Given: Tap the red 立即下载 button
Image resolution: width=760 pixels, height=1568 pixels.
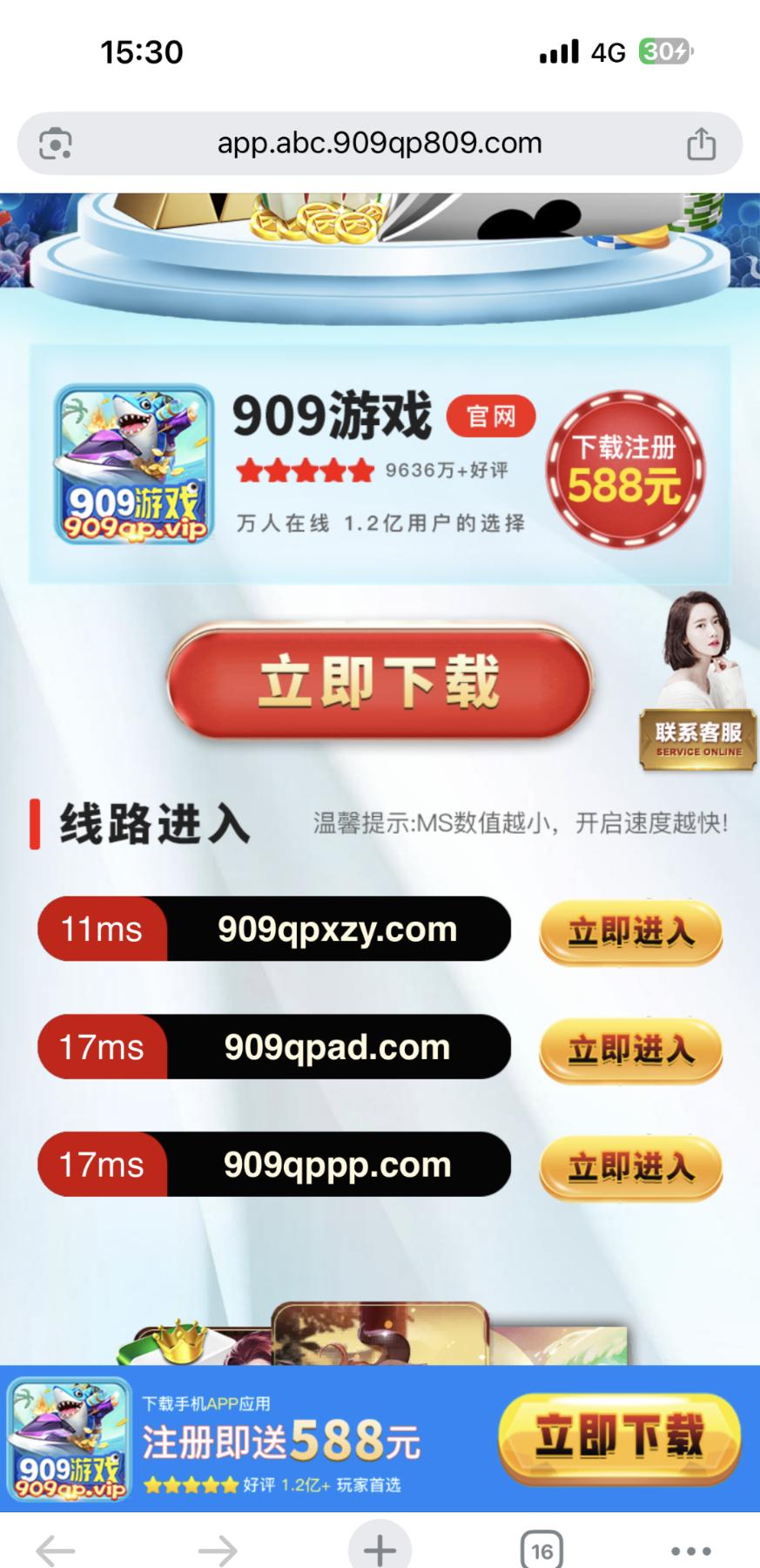Looking at the screenshot, I should coord(380,682).
